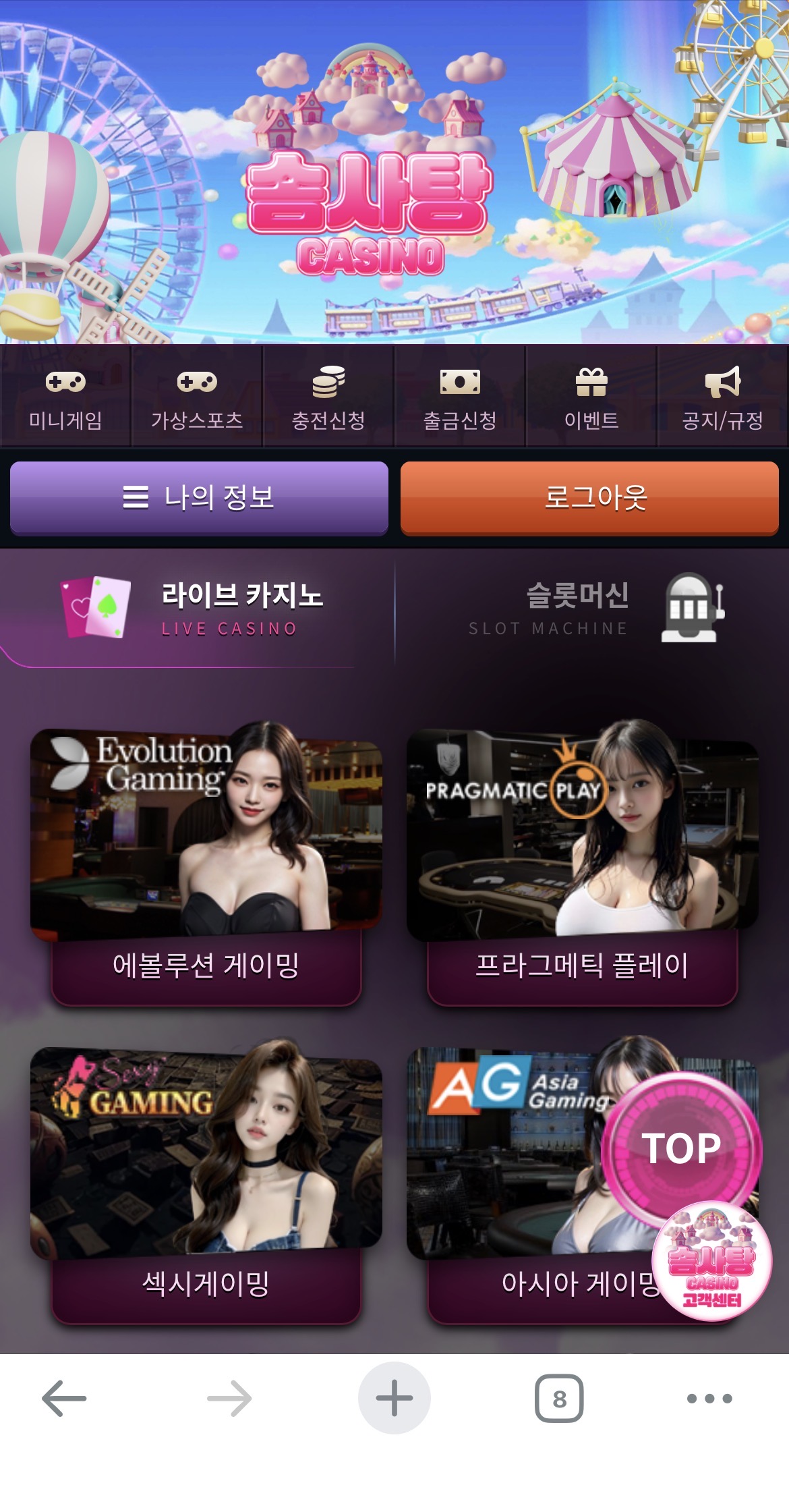Tap the 로그아웃 button
The height and width of the screenshot is (1512, 789).
pyautogui.click(x=589, y=498)
